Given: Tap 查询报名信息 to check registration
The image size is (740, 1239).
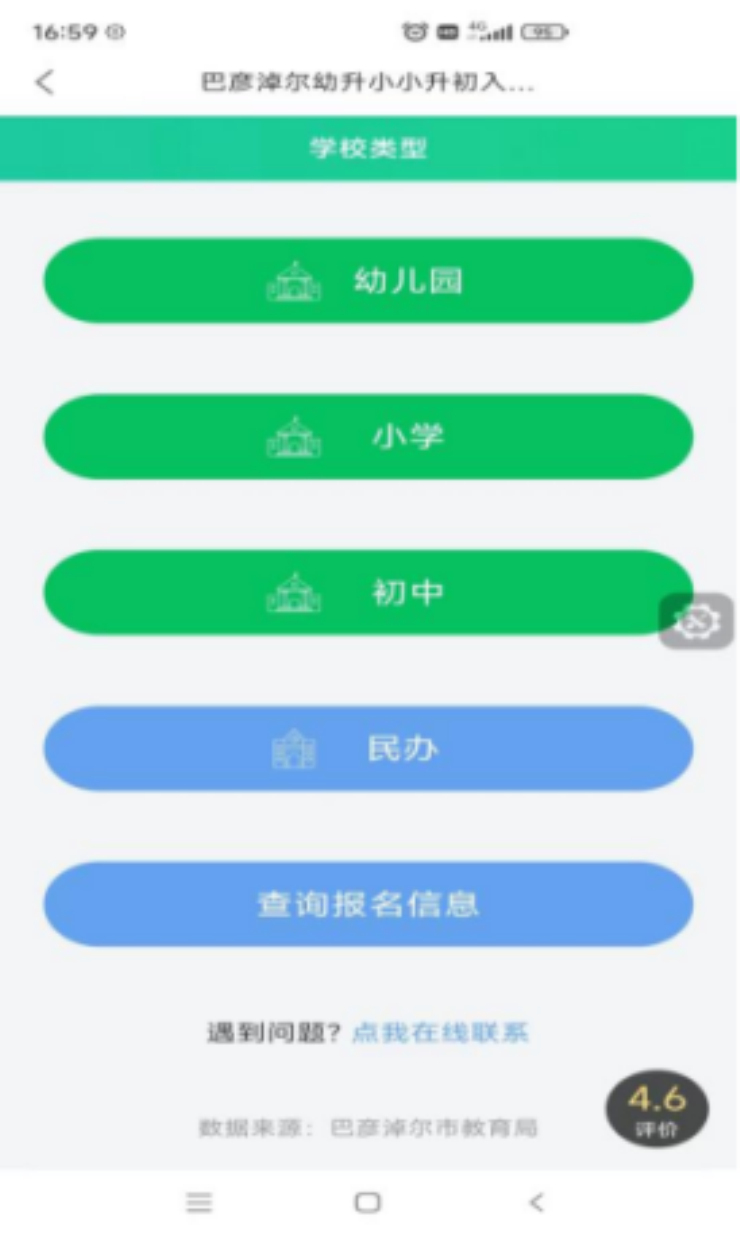Looking at the screenshot, I should 368,905.
